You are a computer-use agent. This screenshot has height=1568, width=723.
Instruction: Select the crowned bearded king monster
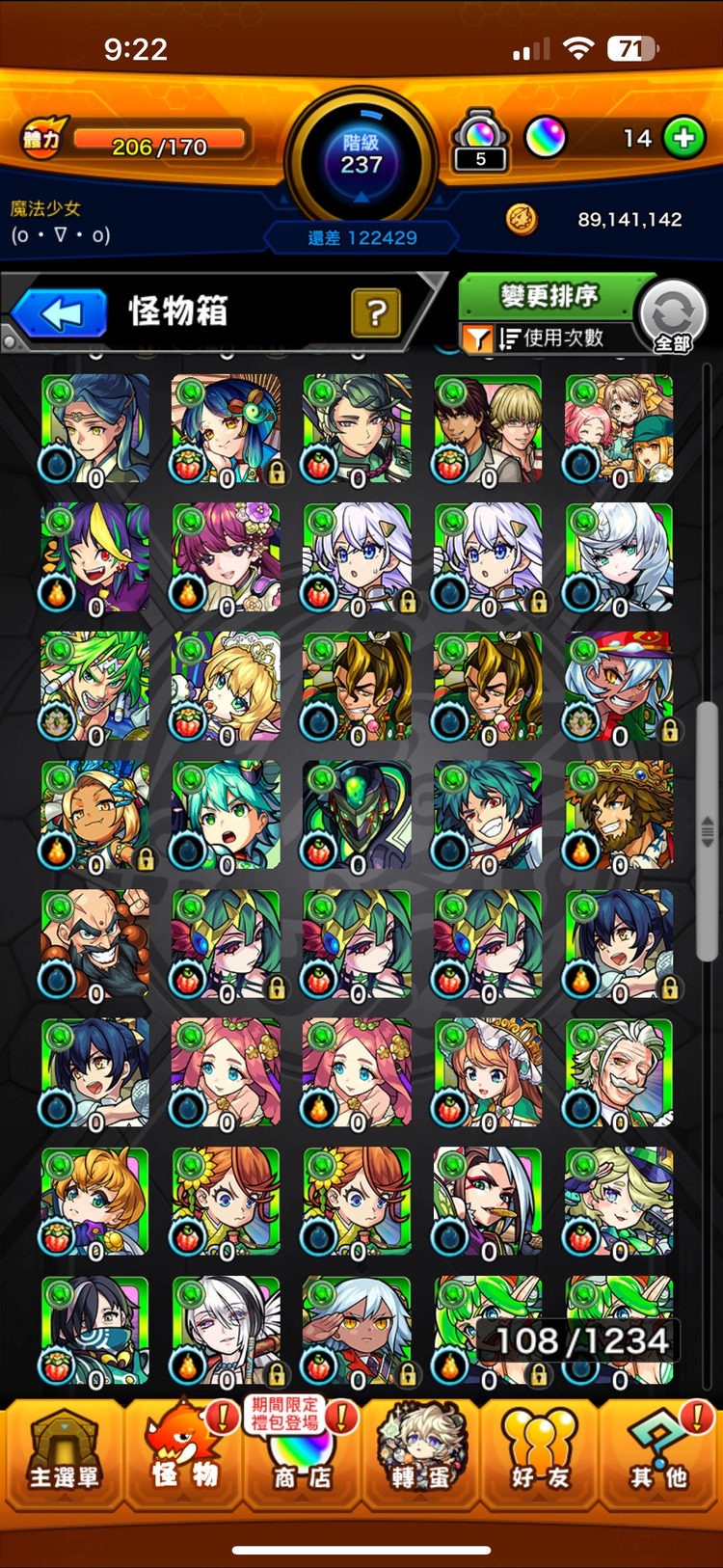pyautogui.click(x=619, y=815)
